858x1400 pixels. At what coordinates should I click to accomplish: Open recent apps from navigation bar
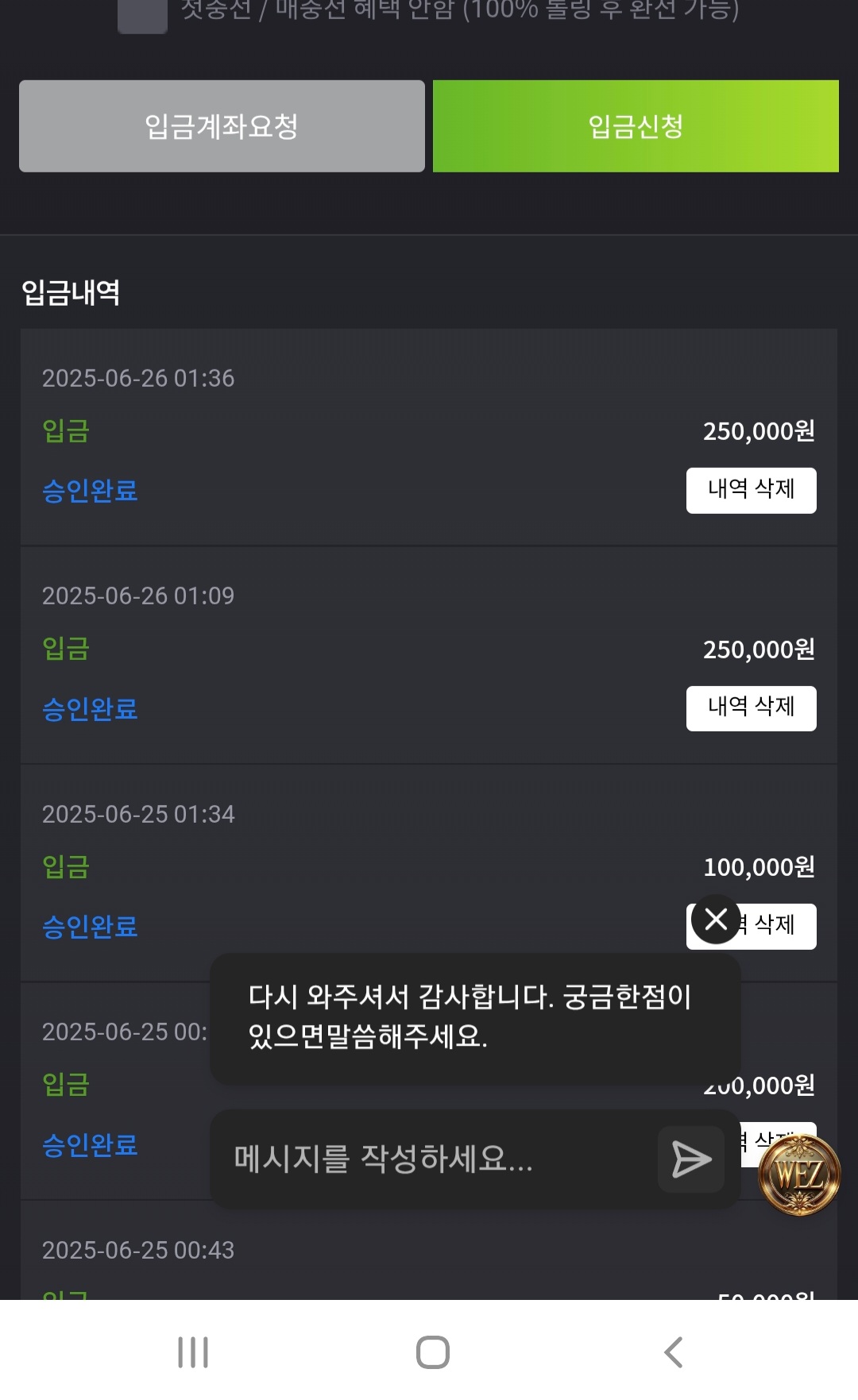click(193, 1352)
